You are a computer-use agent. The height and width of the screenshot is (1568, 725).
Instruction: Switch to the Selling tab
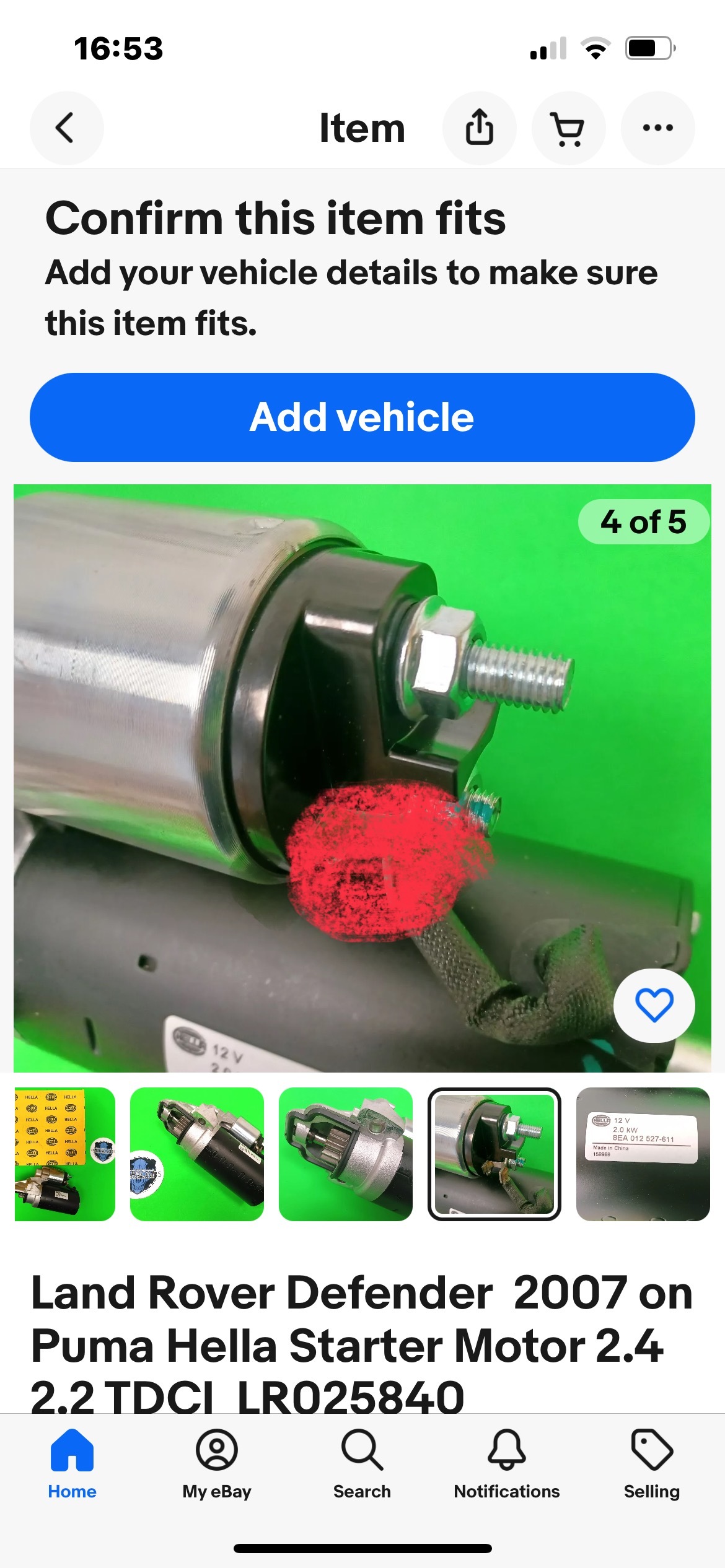coord(651,1464)
